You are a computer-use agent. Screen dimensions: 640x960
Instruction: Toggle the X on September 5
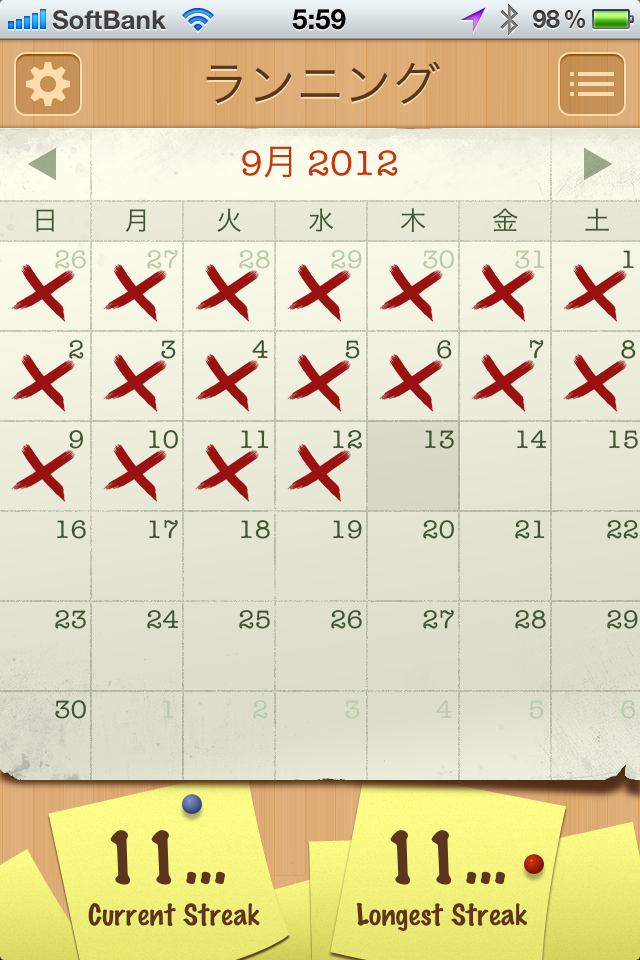pos(321,376)
